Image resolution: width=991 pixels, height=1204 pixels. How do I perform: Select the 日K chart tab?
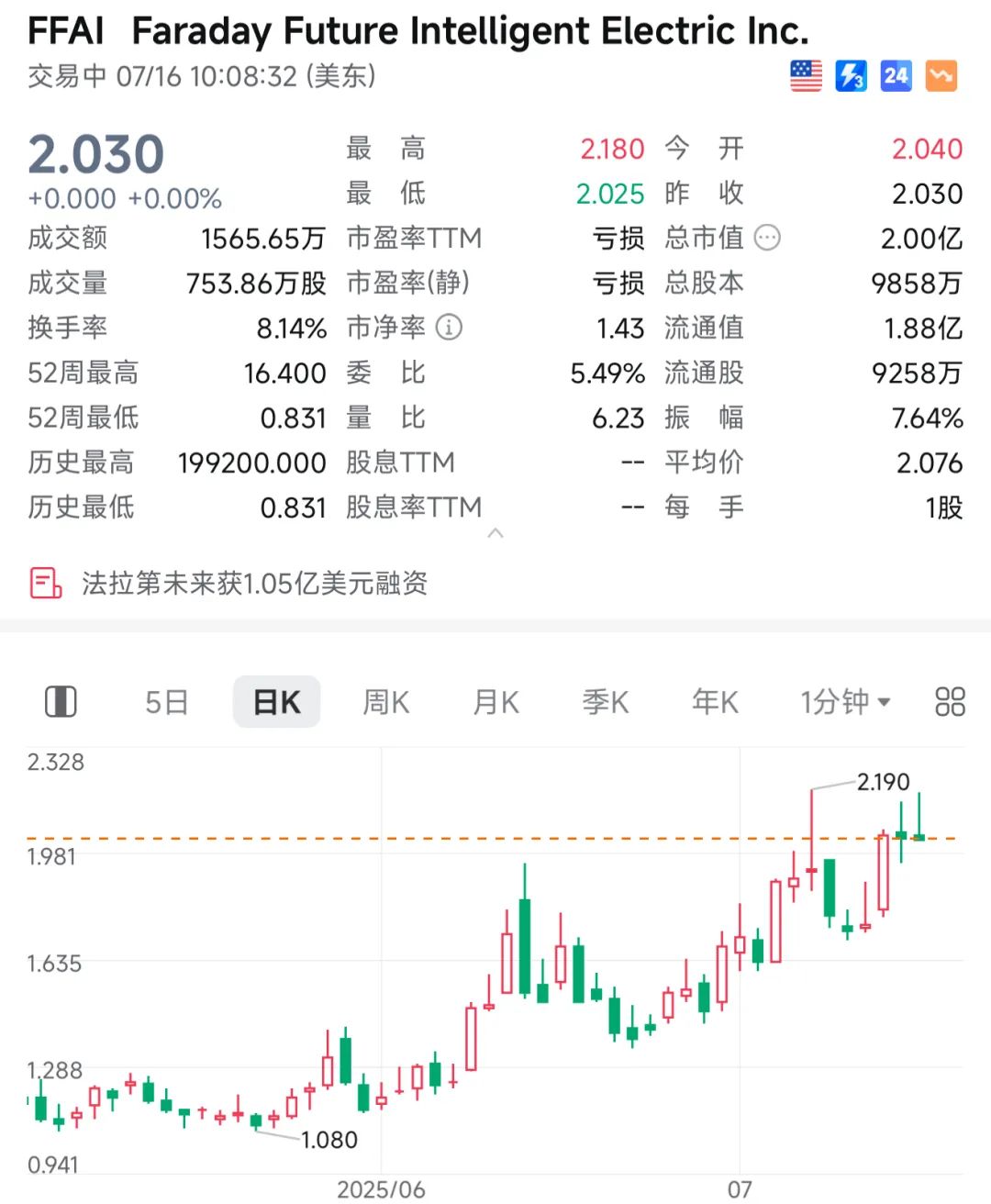(x=276, y=702)
